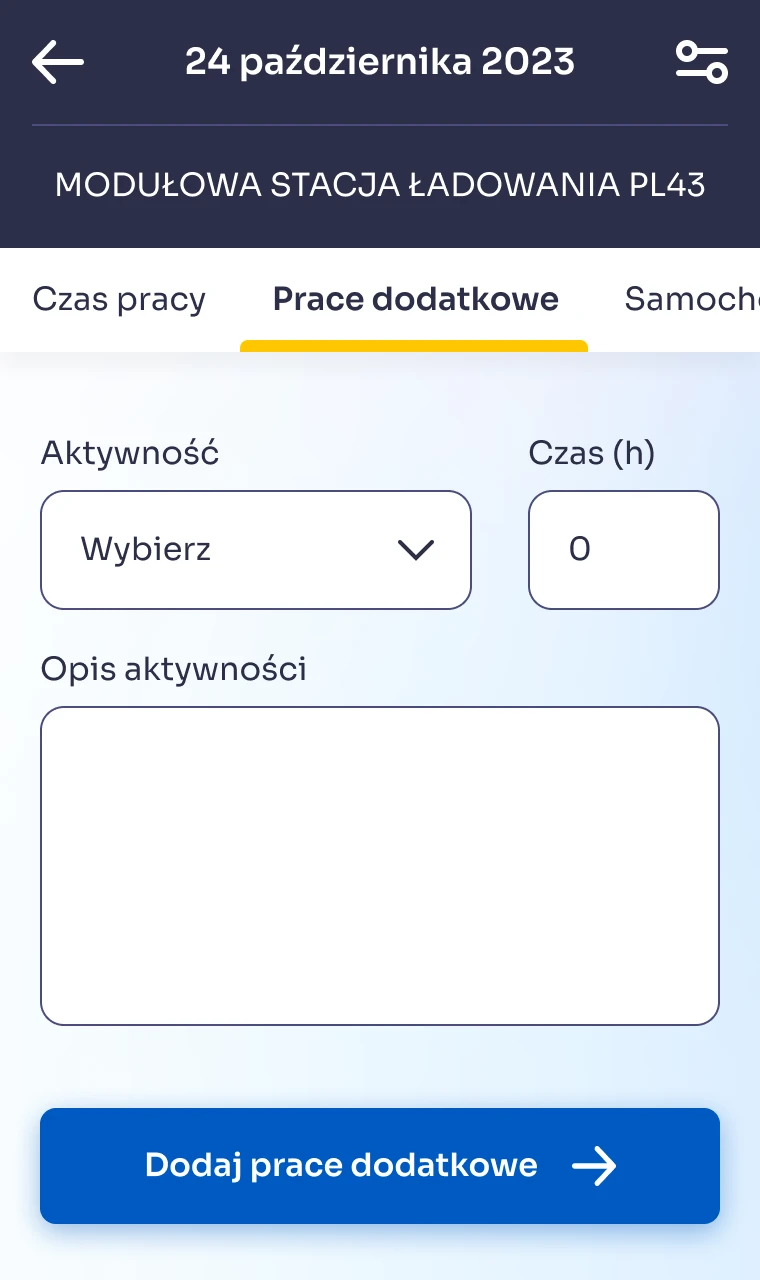Tap the Opis aktywności label
Viewport: 760px width, 1280px height.
[x=173, y=669]
